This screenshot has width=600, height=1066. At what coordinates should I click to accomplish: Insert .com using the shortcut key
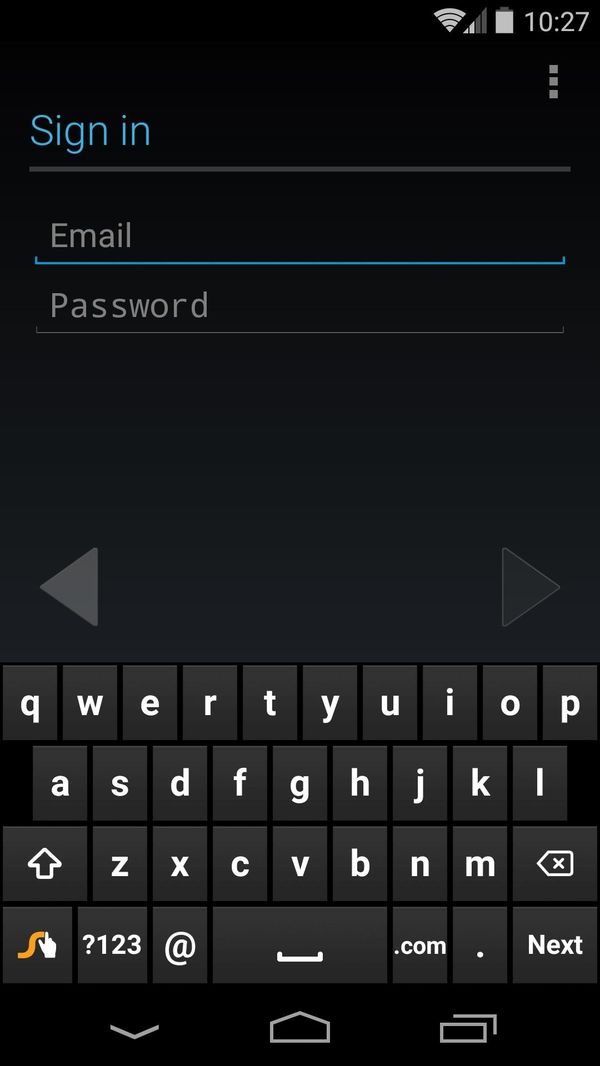(420, 945)
